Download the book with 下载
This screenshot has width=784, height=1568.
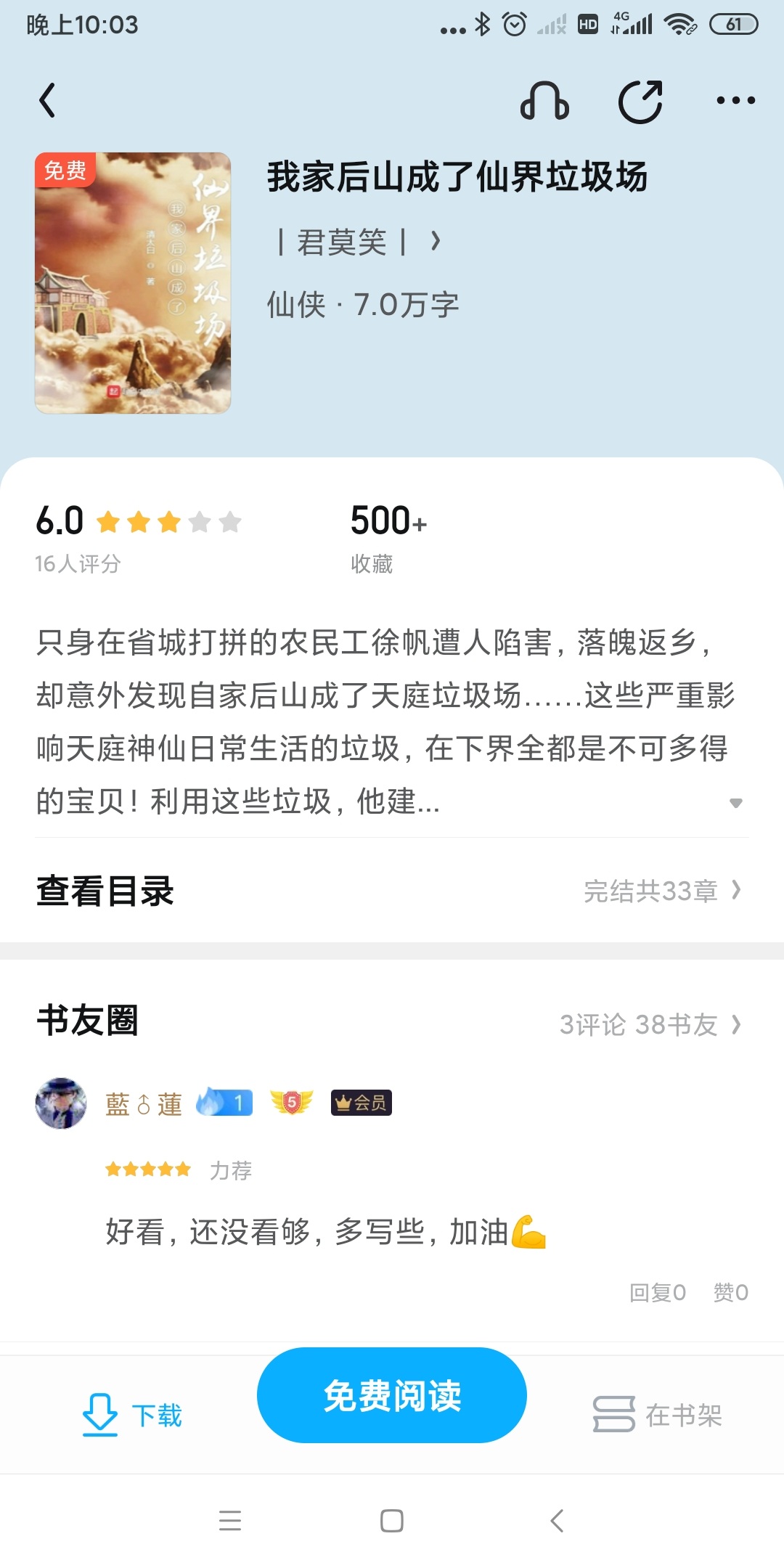132,1415
